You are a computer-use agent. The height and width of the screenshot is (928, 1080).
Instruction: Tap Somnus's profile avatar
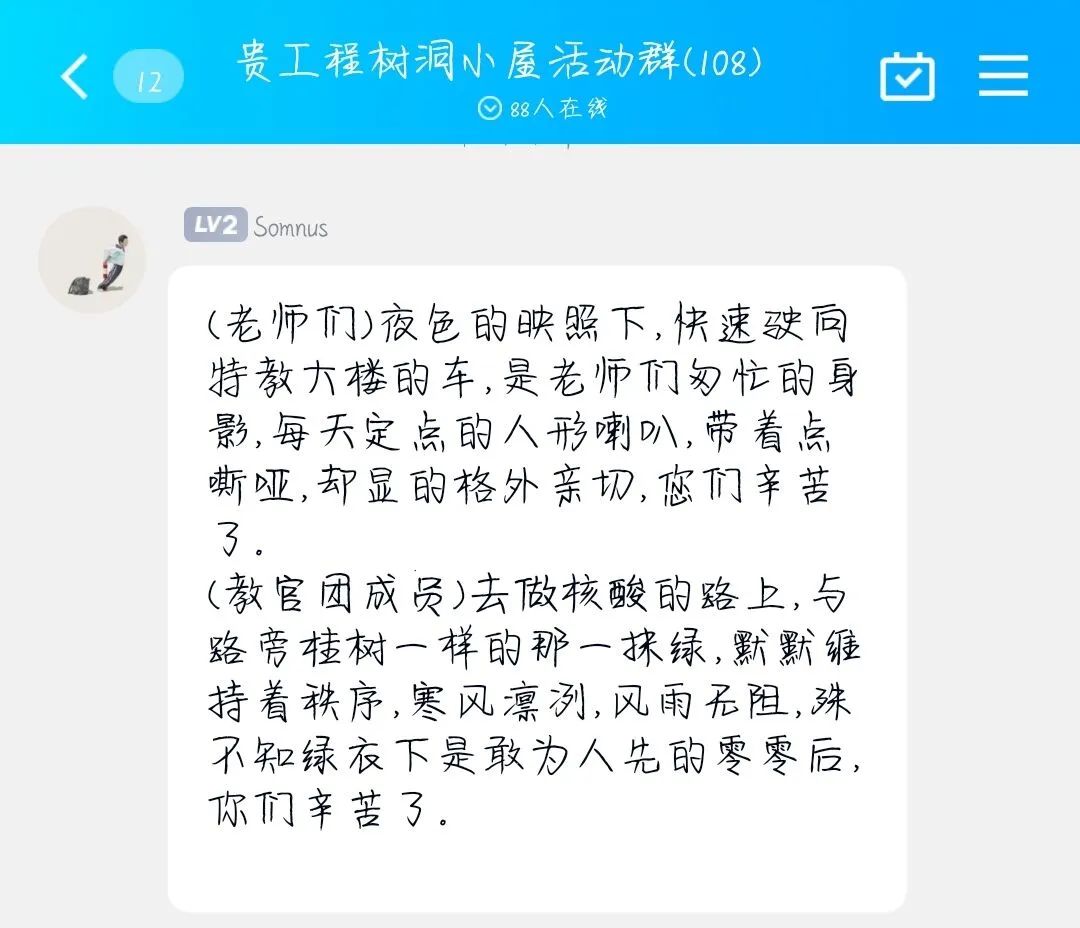(92, 260)
